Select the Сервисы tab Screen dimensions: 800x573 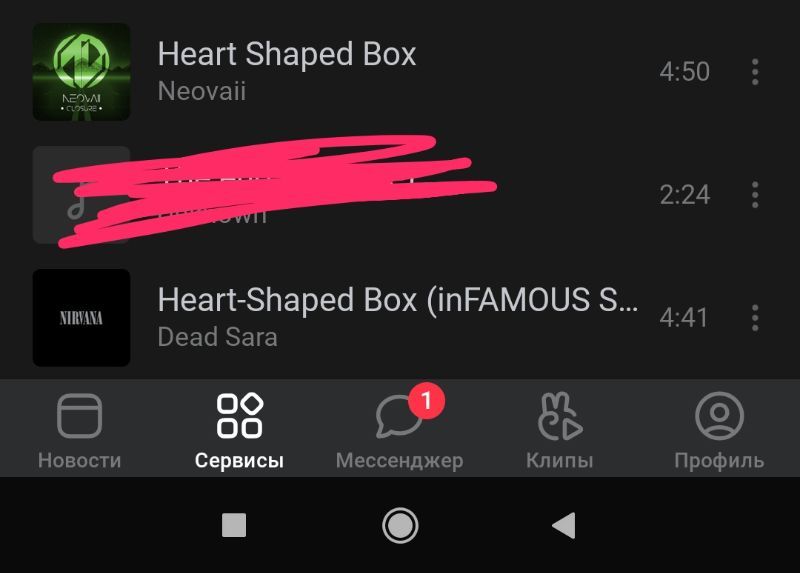pos(239,430)
